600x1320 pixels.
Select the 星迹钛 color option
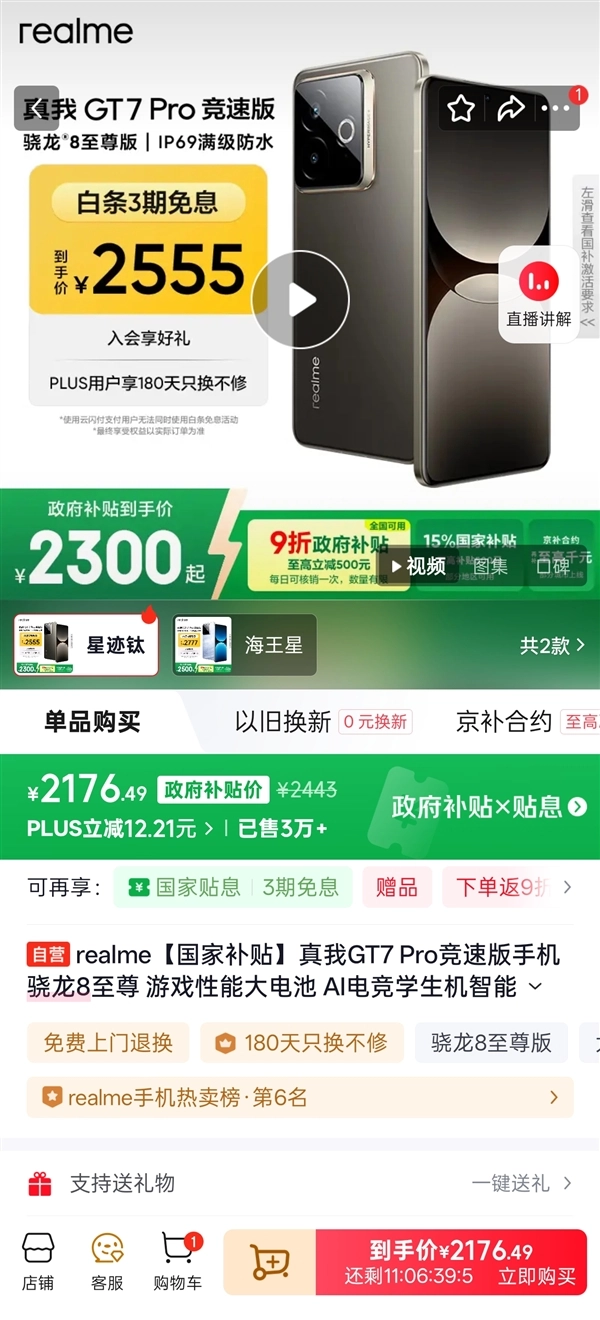pos(86,645)
